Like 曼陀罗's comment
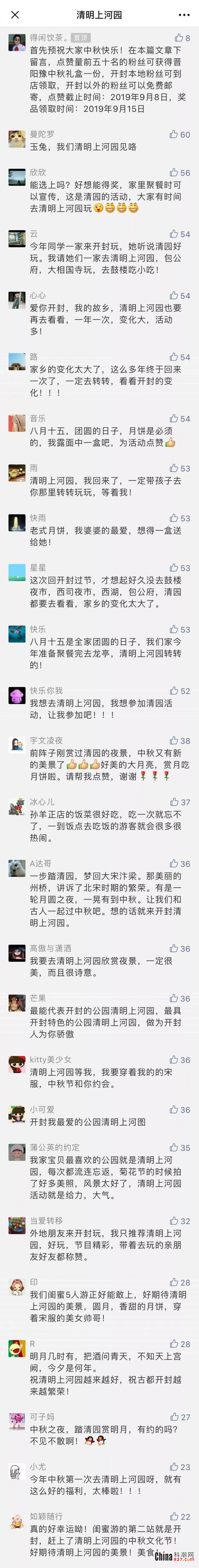 (174, 134)
